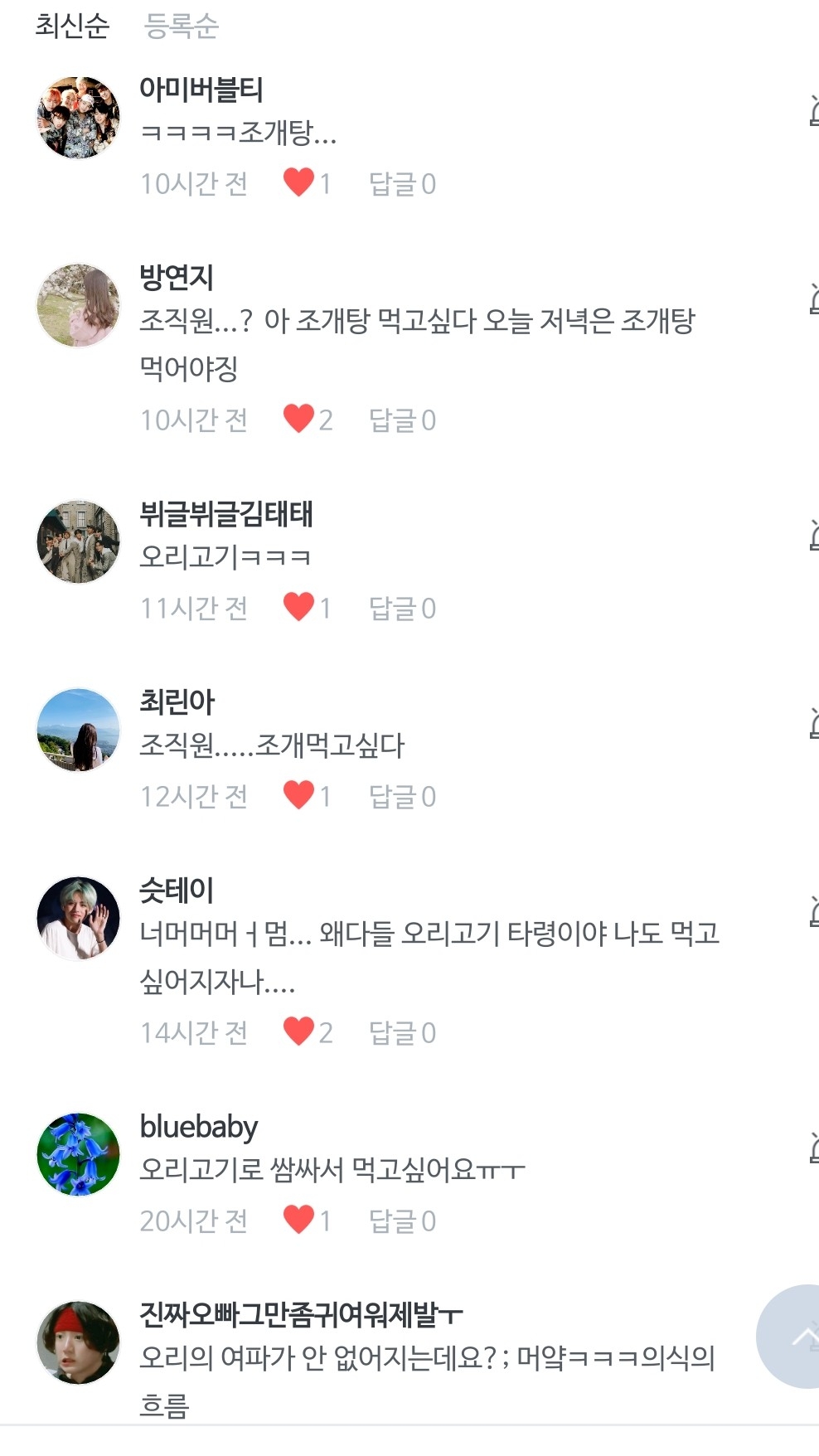The image size is (819, 1456).
Task: Switch to the 등록순 sort tab
Action: tap(181, 26)
